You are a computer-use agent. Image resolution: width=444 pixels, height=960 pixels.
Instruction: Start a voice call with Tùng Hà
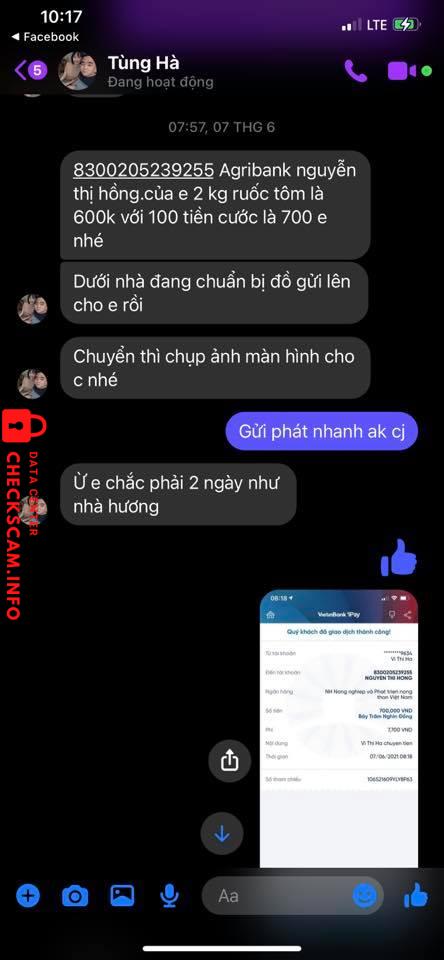(x=356, y=70)
